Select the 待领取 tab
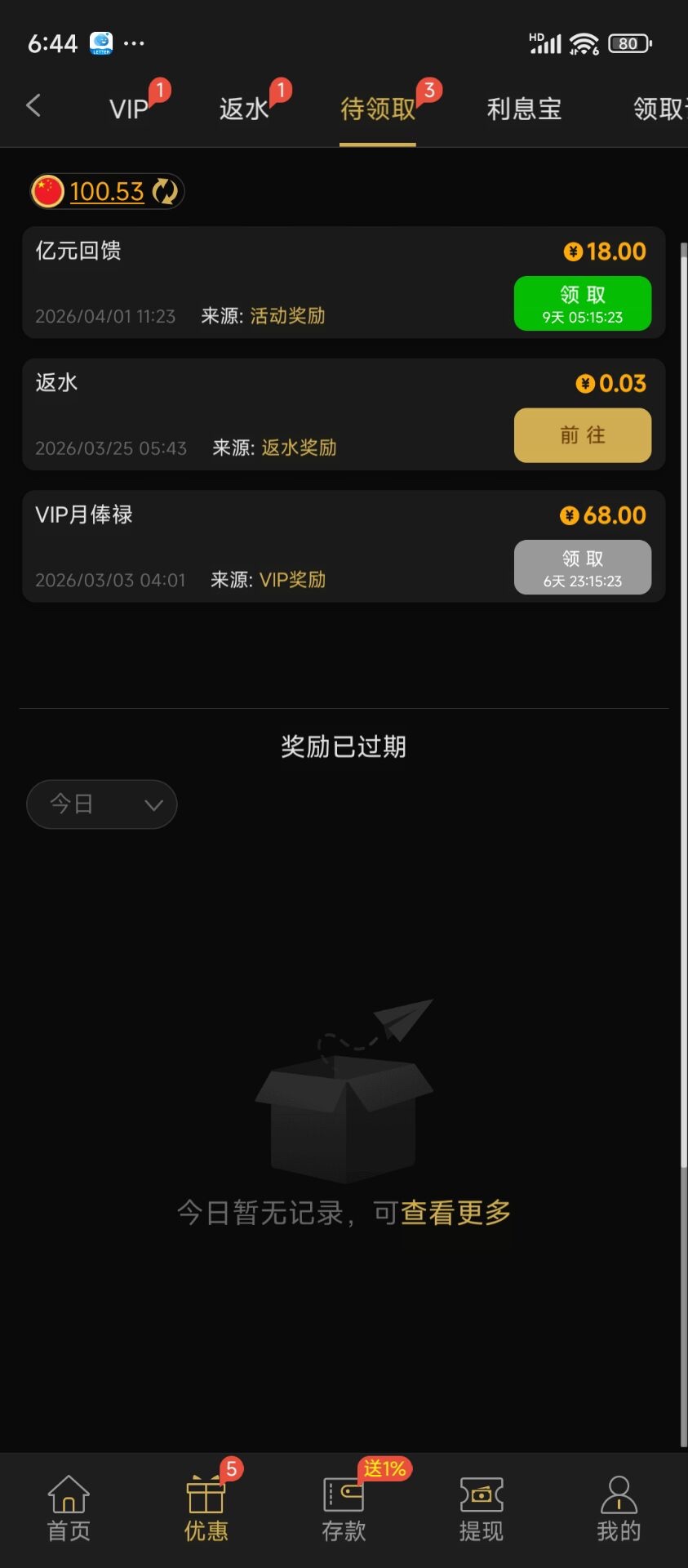 [x=377, y=109]
